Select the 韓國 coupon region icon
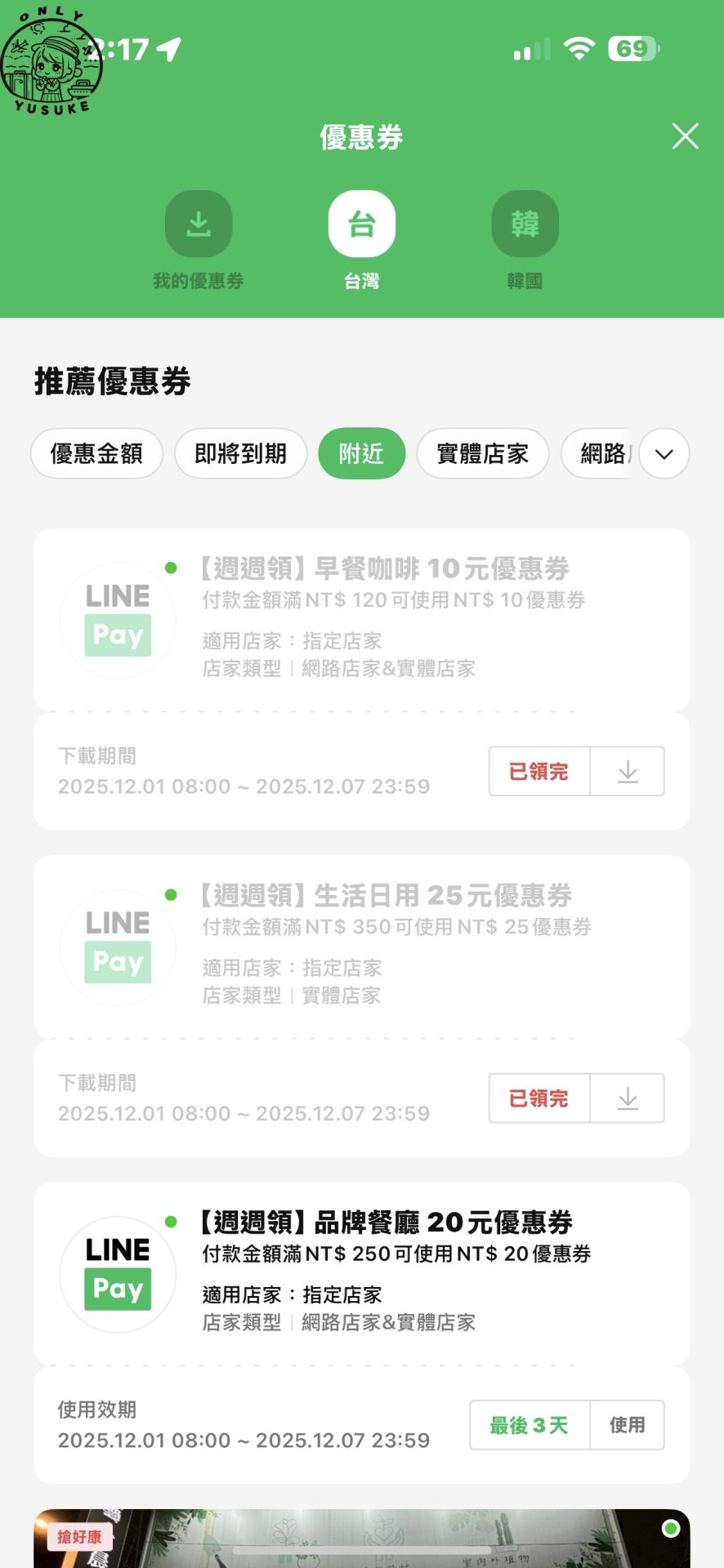This screenshot has width=724, height=1568. tap(525, 223)
